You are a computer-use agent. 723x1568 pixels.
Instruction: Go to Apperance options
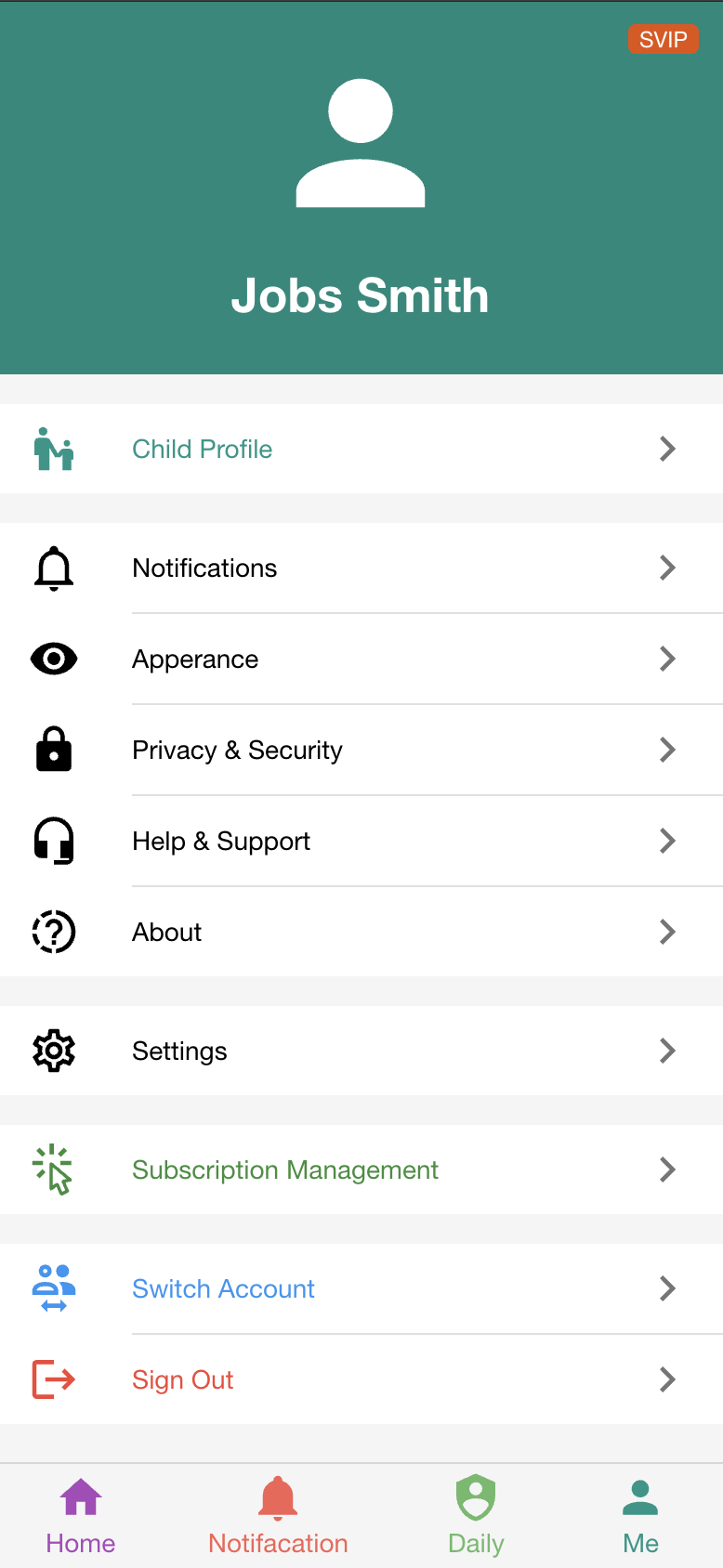pyautogui.click(x=361, y=659)
